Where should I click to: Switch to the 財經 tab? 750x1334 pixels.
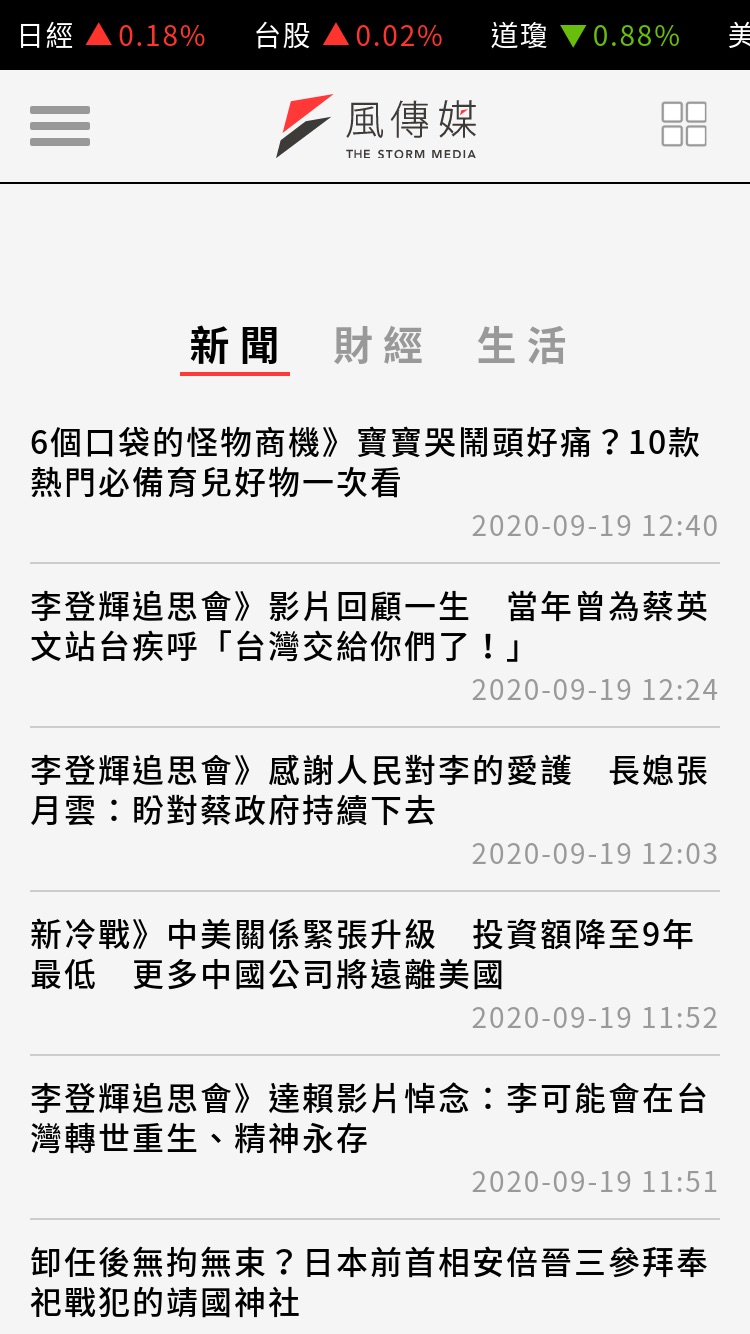[378, 346]
